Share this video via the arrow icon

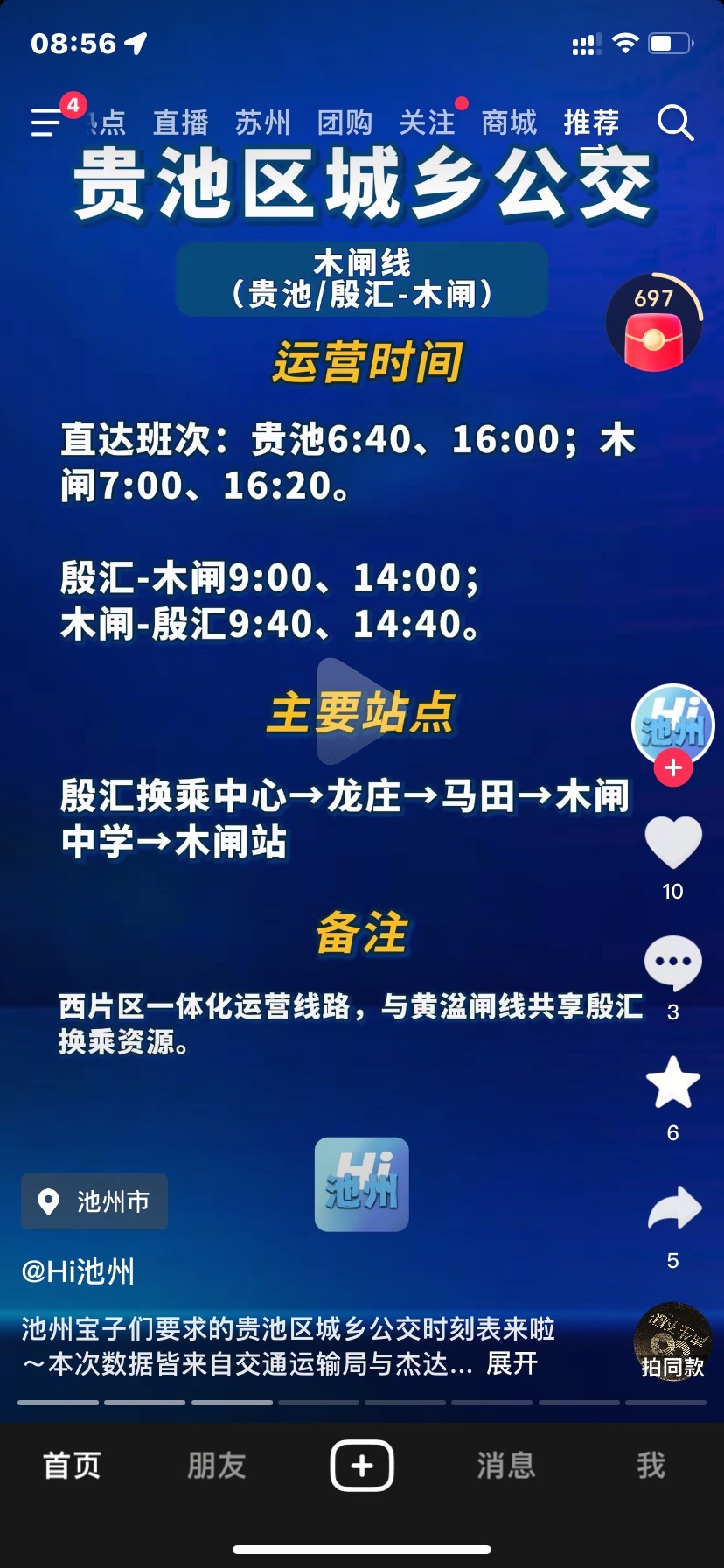click(673, 1210)
